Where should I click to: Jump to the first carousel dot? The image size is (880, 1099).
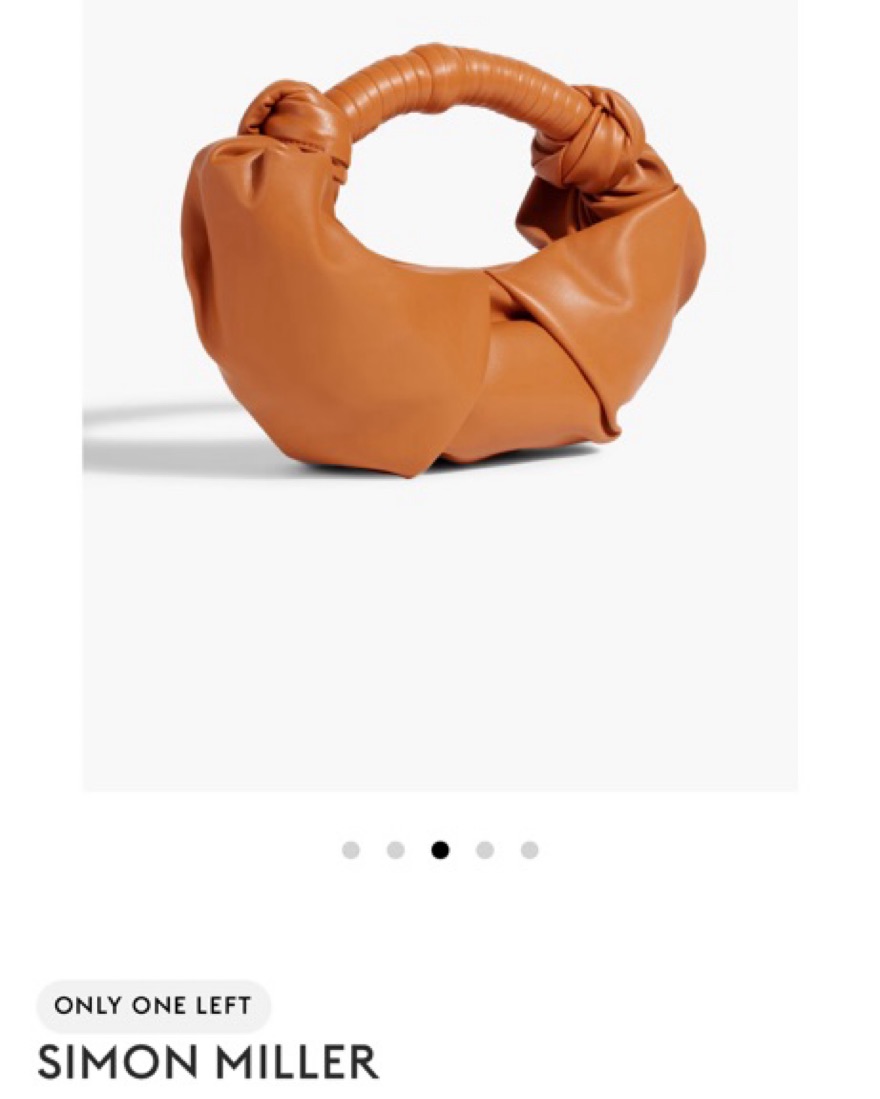click(351, 850)
